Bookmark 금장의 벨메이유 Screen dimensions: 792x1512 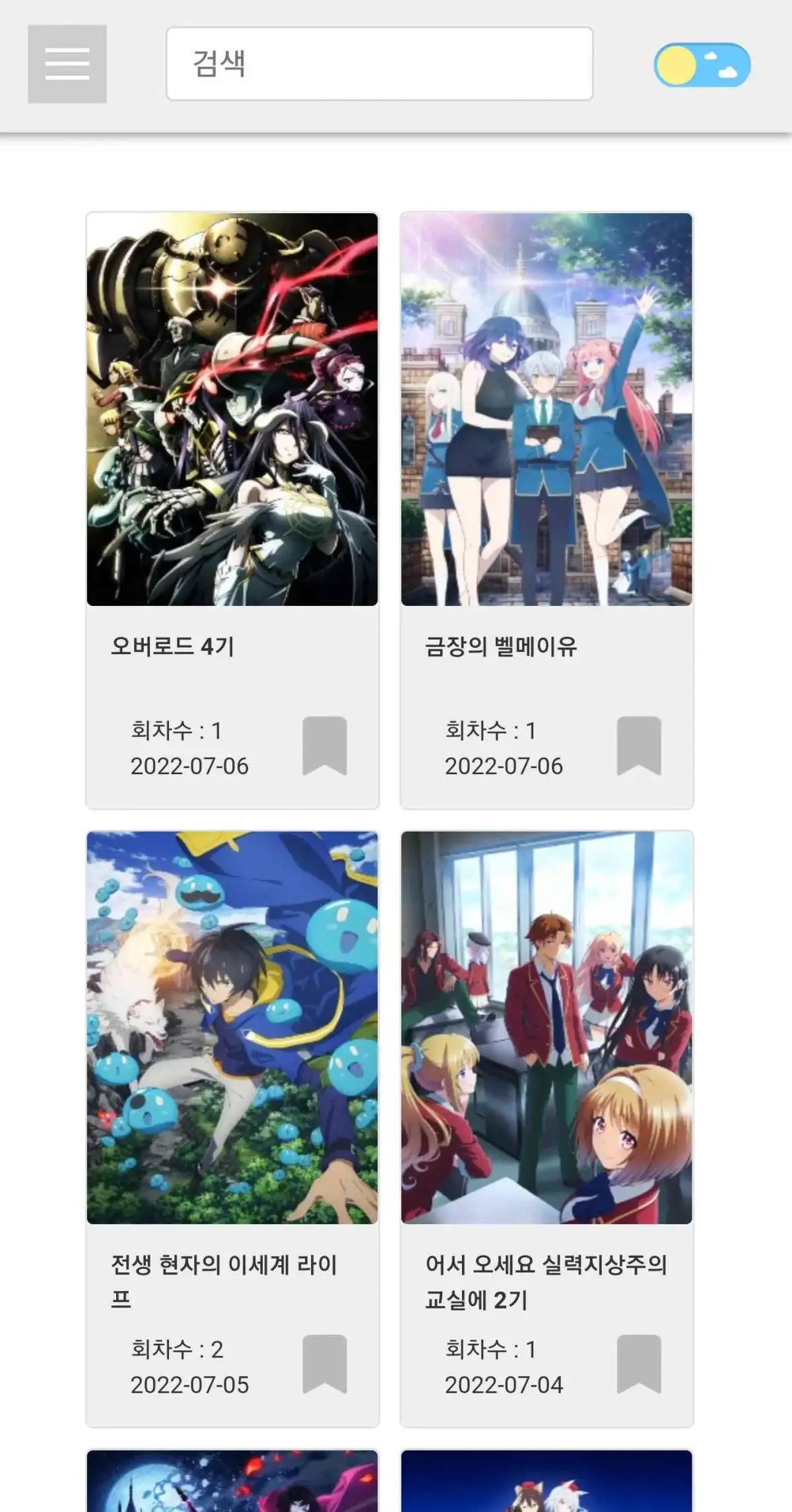coord(638,745)
